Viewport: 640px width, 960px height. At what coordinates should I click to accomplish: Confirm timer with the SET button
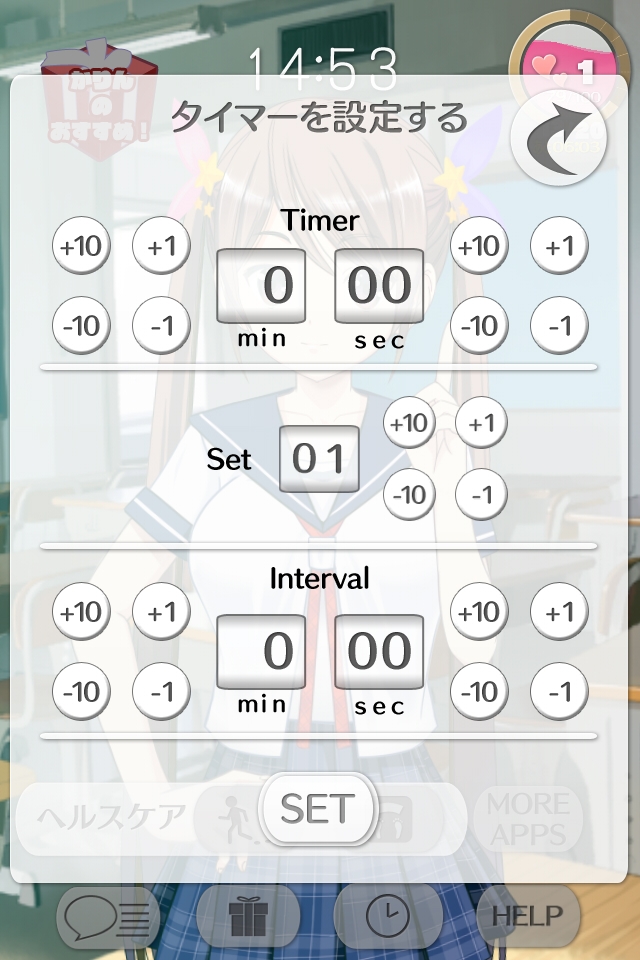pyautogui.click(x=317, y=809)
